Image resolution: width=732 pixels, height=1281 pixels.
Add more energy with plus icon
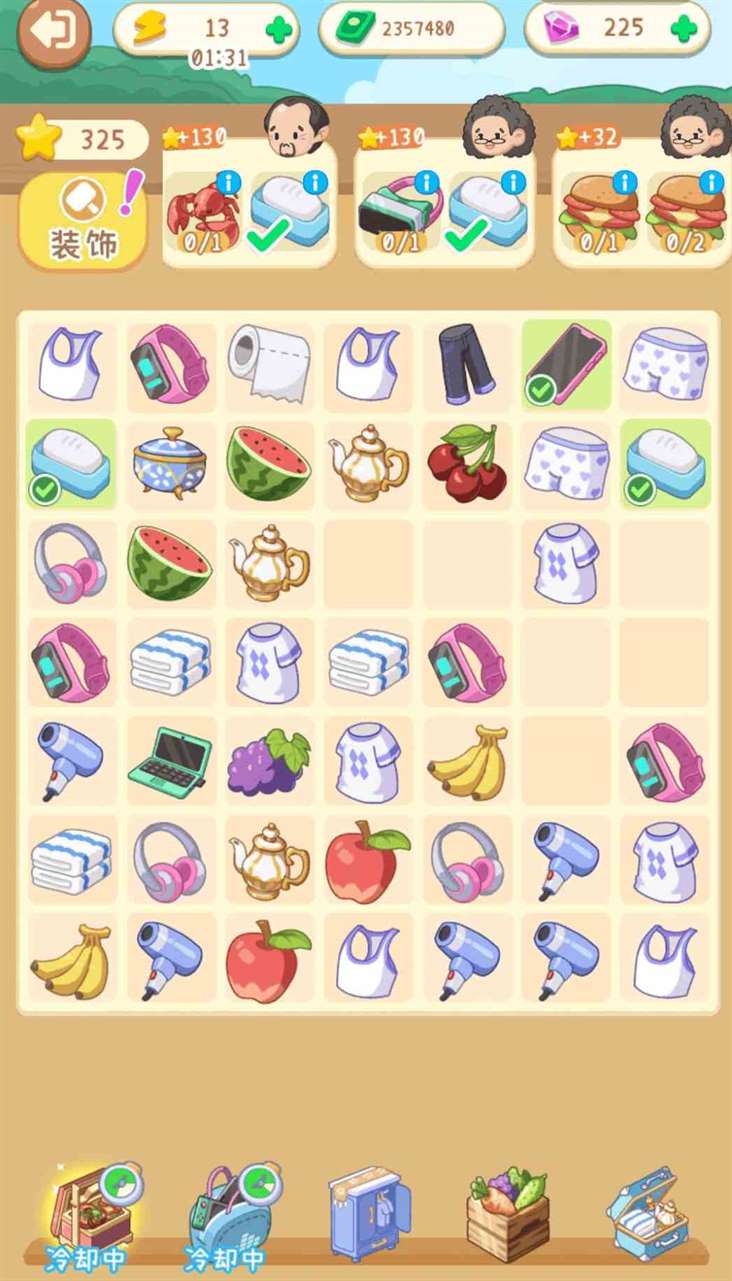click(x=279, y=29)
